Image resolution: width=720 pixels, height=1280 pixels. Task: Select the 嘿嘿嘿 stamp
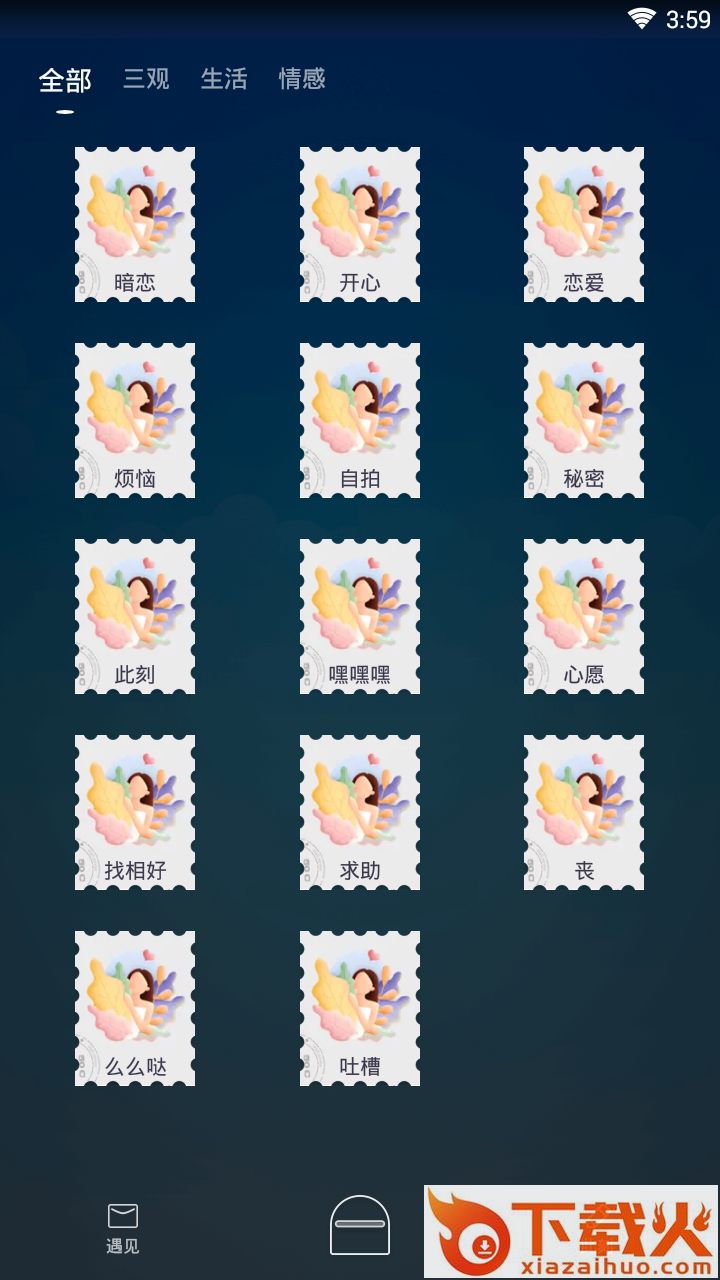360,617
